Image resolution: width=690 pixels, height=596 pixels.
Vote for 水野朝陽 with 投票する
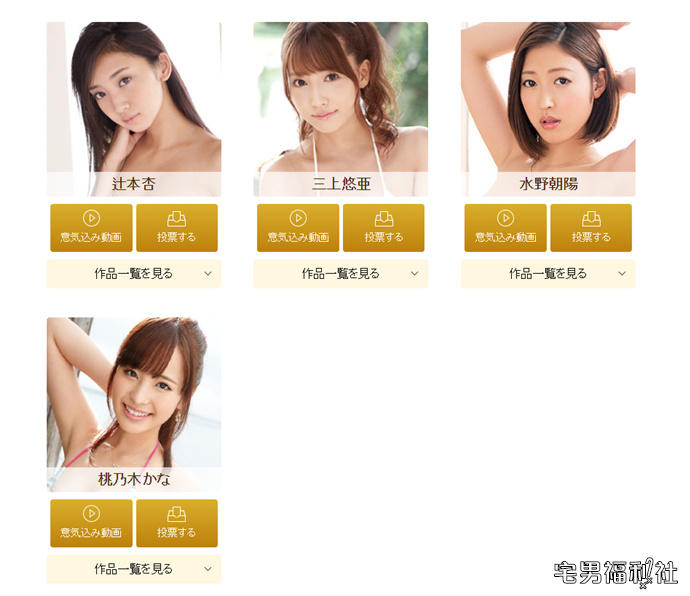pos(590,228)
